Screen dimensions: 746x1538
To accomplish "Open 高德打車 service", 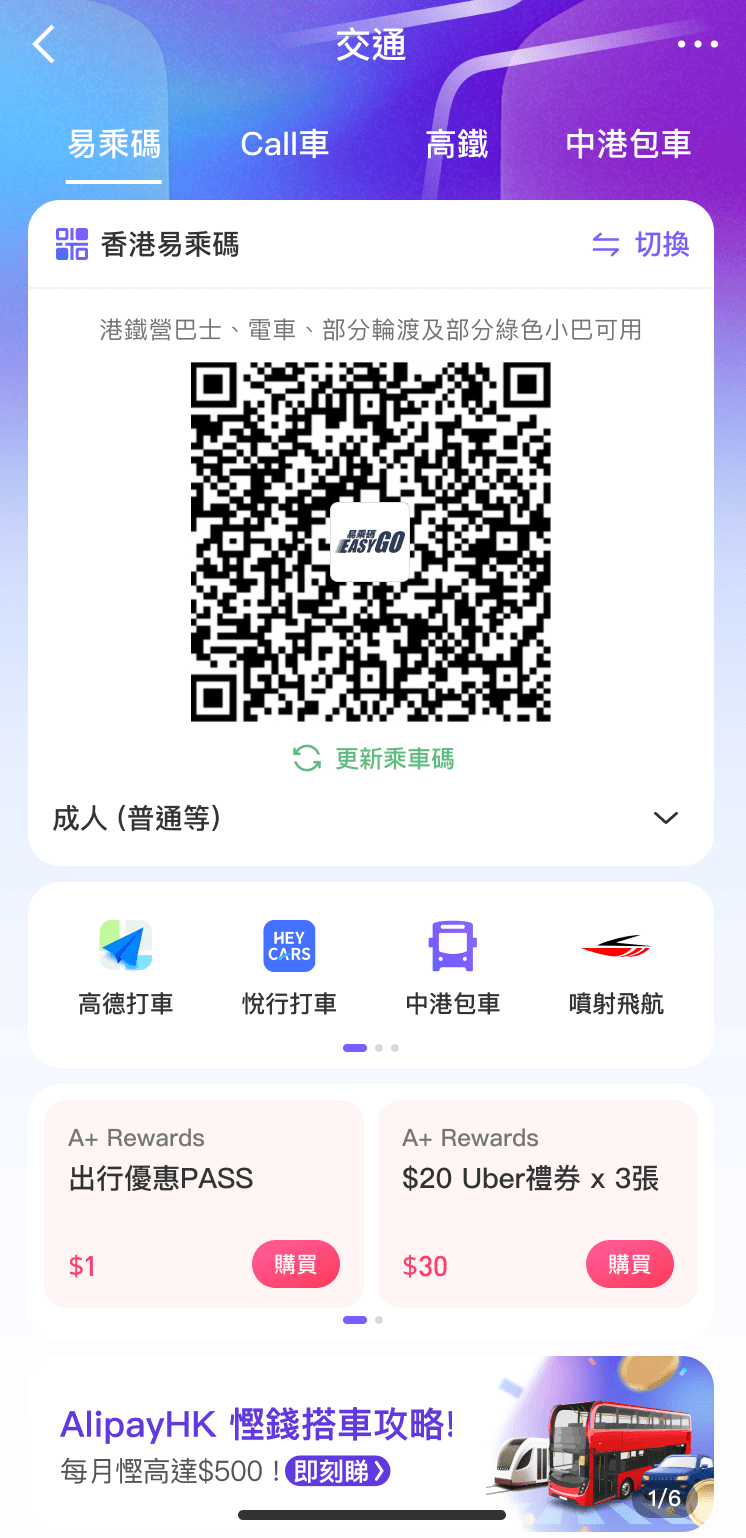I will (x=126, y=966).
